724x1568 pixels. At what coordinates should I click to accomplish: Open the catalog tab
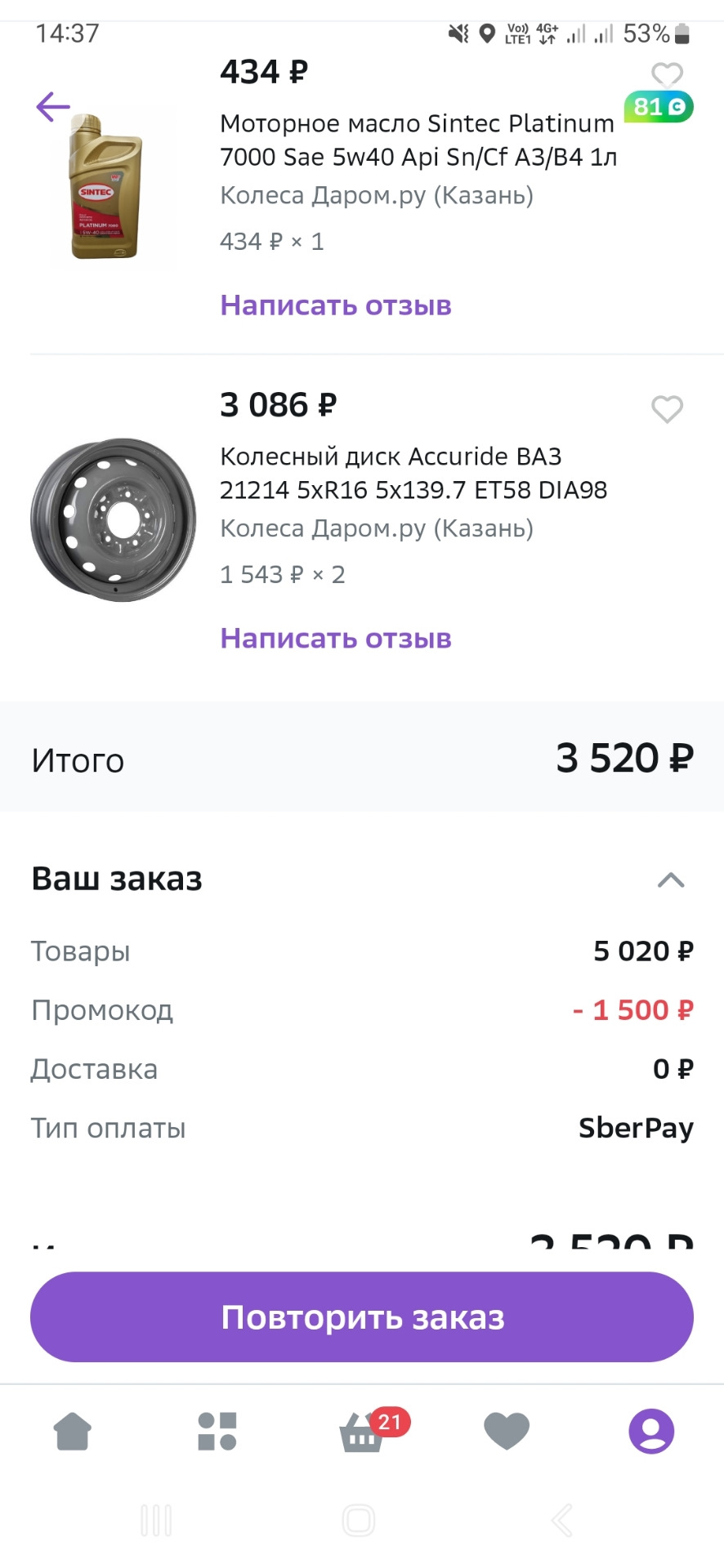point(217,1432)
